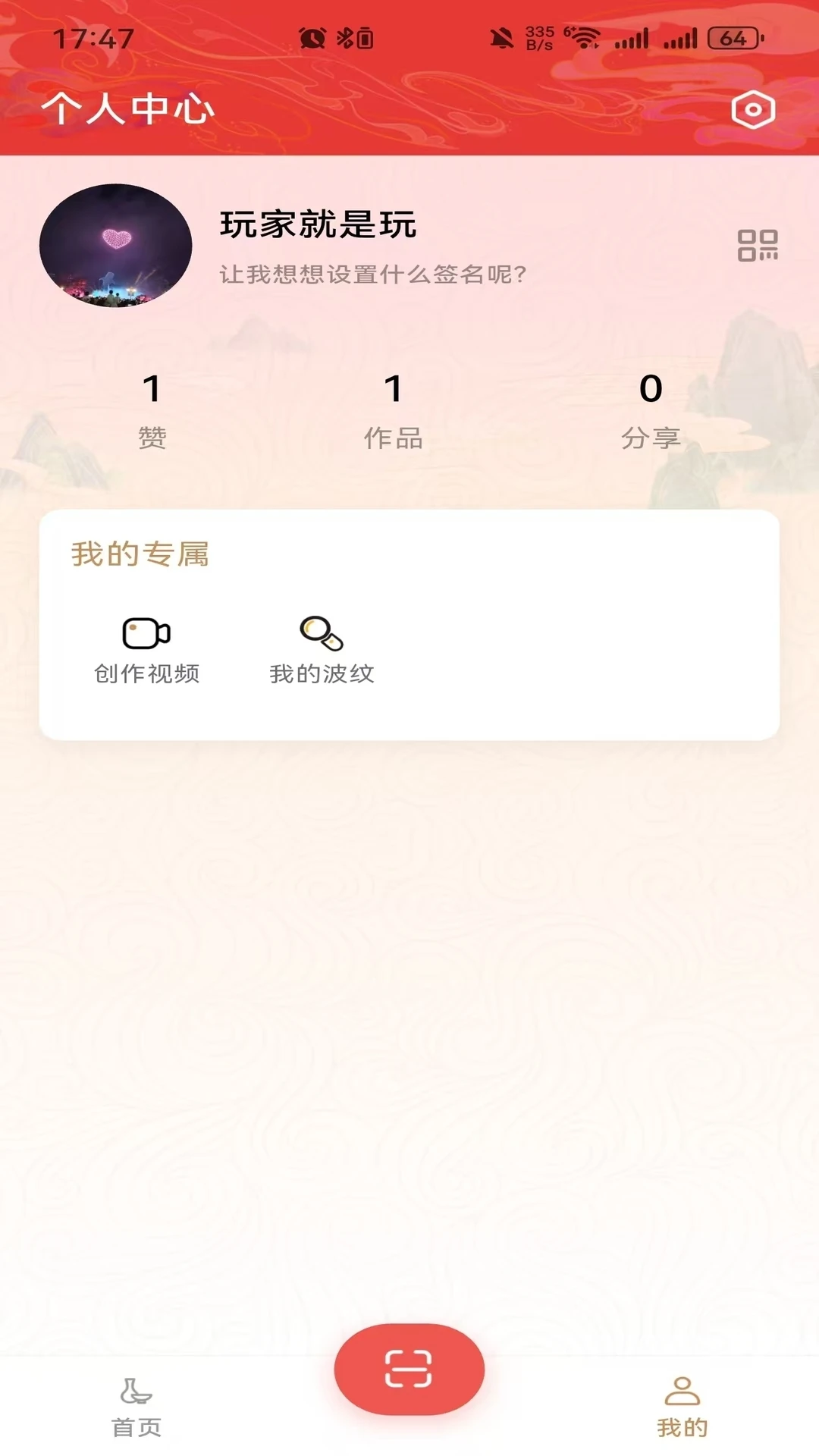Open the settings gear in the top bar
819x1456 pixels.
coord(752,110)
